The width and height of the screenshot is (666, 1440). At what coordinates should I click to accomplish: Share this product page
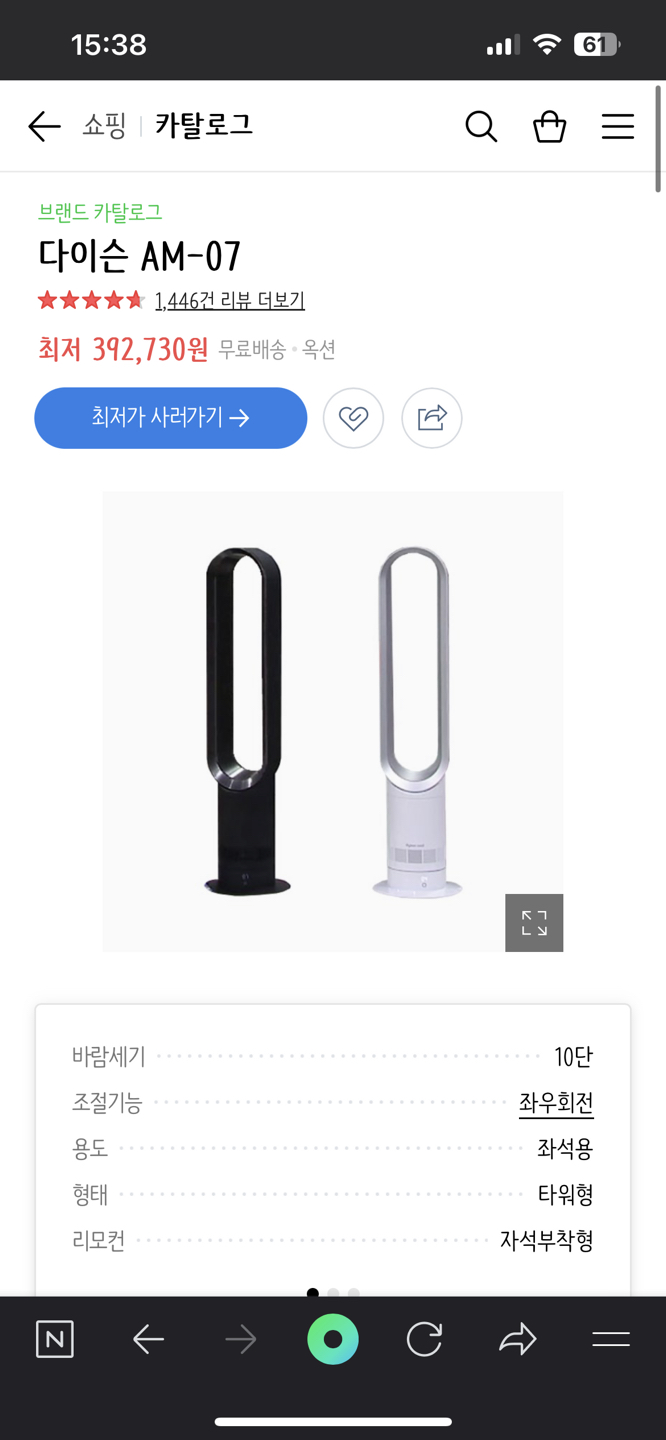point(431,418)
